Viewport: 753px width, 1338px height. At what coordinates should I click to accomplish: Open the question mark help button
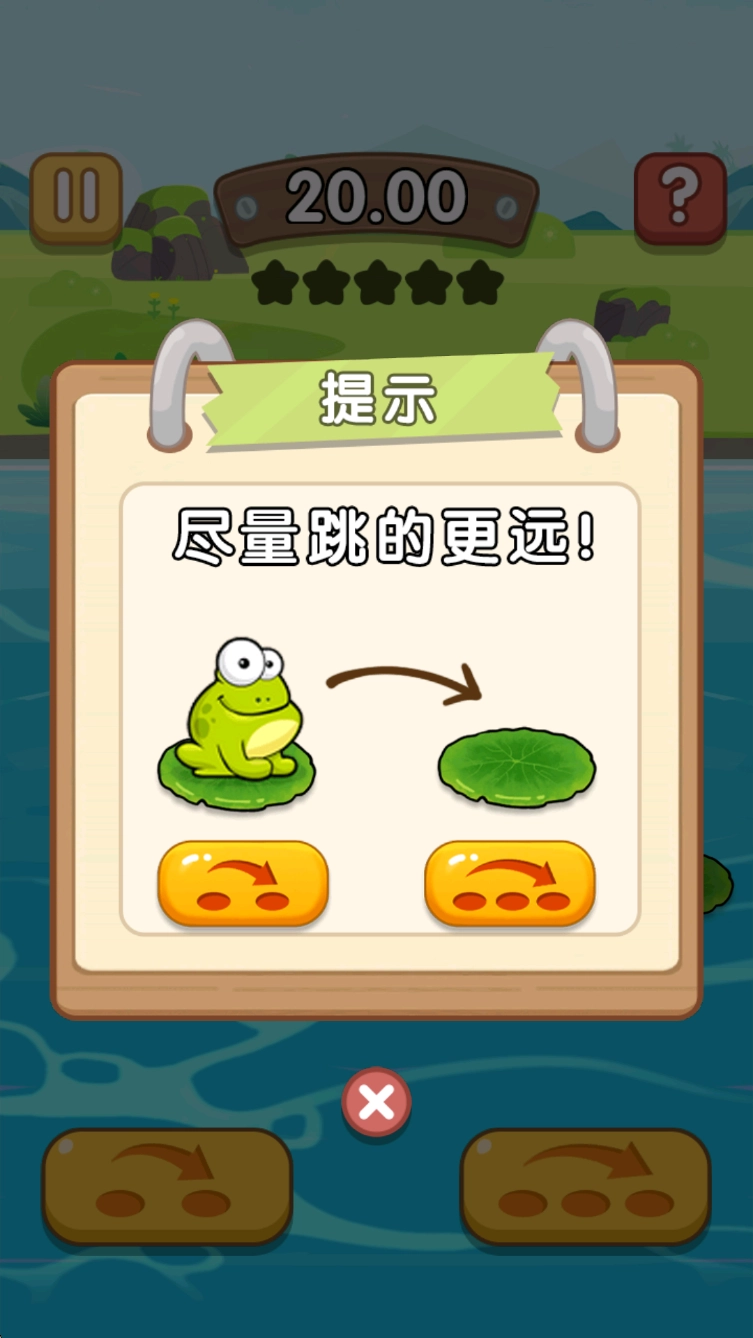681,198
